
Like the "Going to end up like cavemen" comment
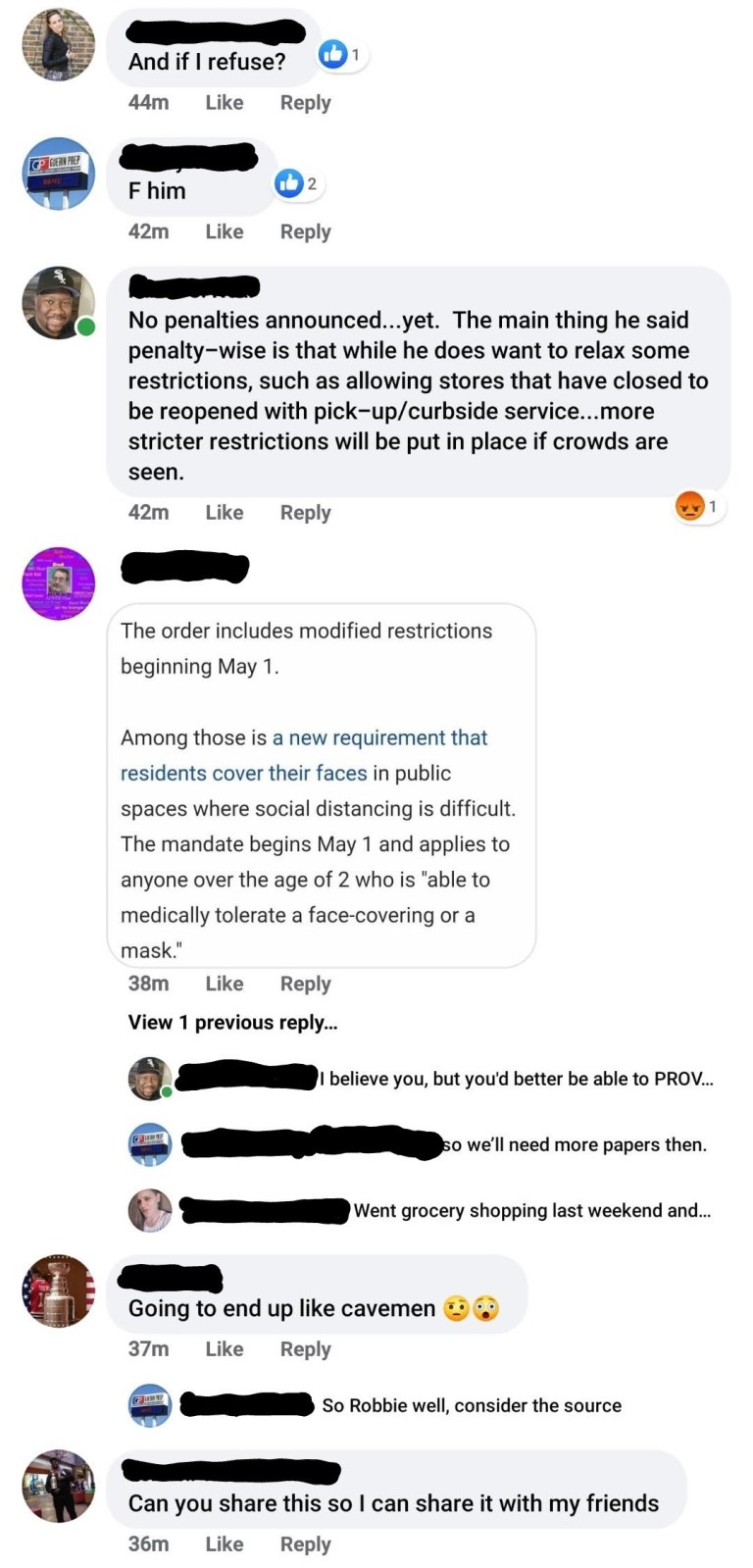pos(224,1349)
